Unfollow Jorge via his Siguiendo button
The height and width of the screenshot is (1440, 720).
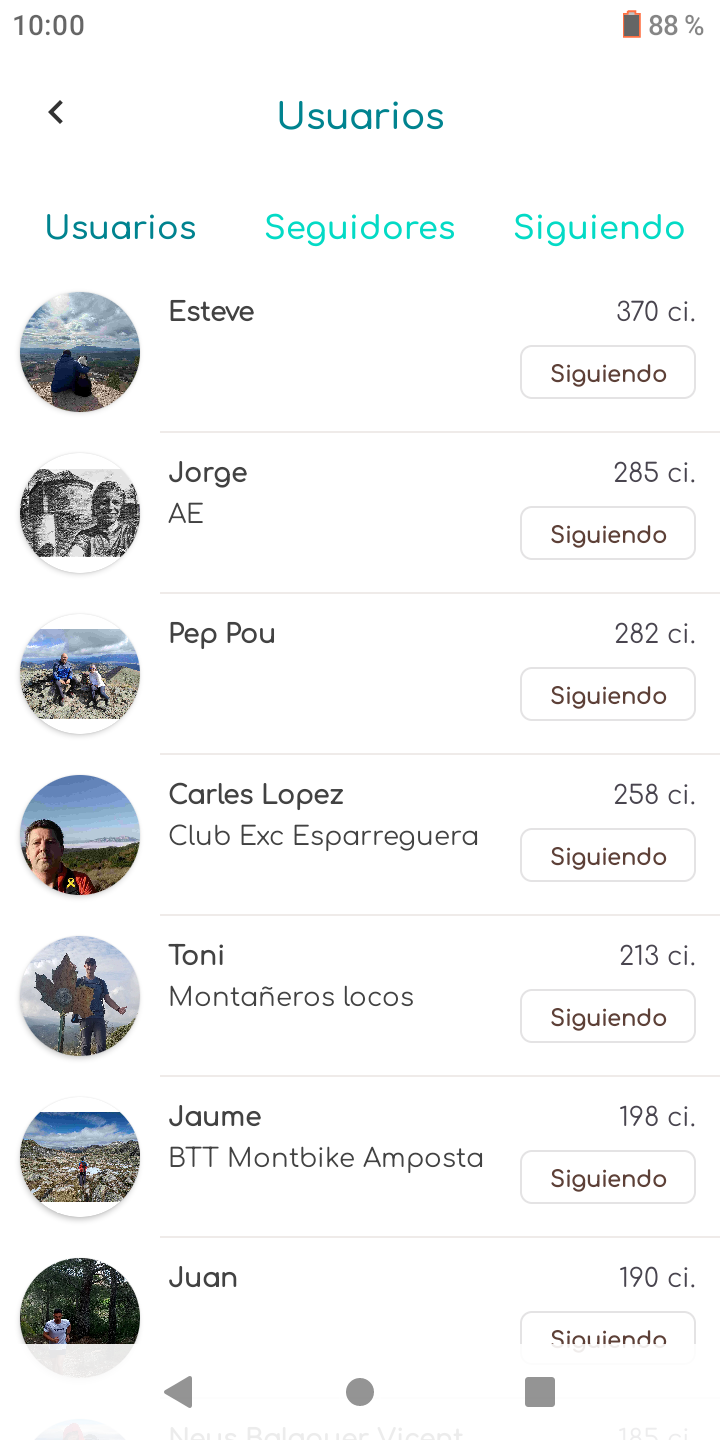[x=608, y=534]
